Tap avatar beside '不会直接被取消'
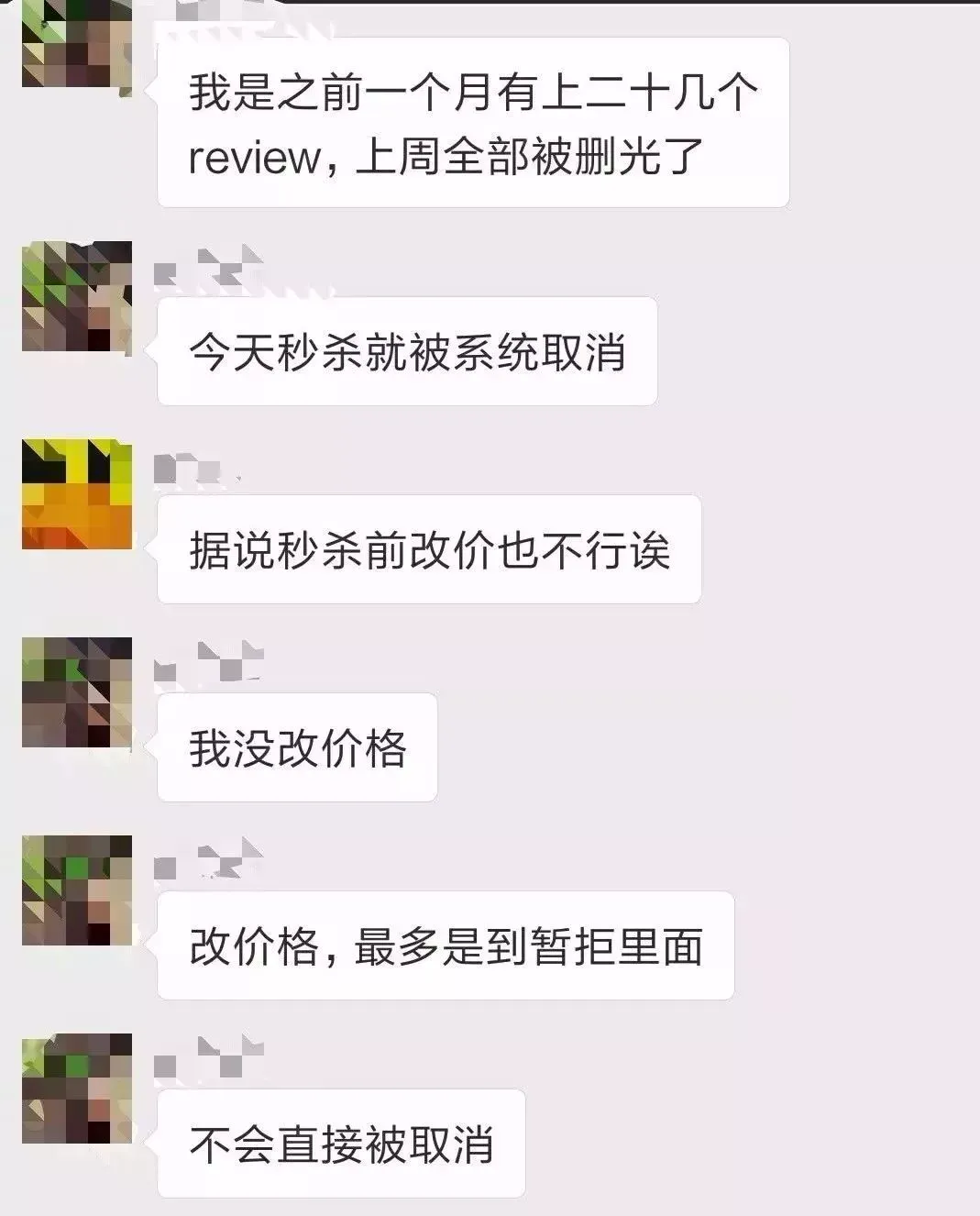 pos(77,1089)
